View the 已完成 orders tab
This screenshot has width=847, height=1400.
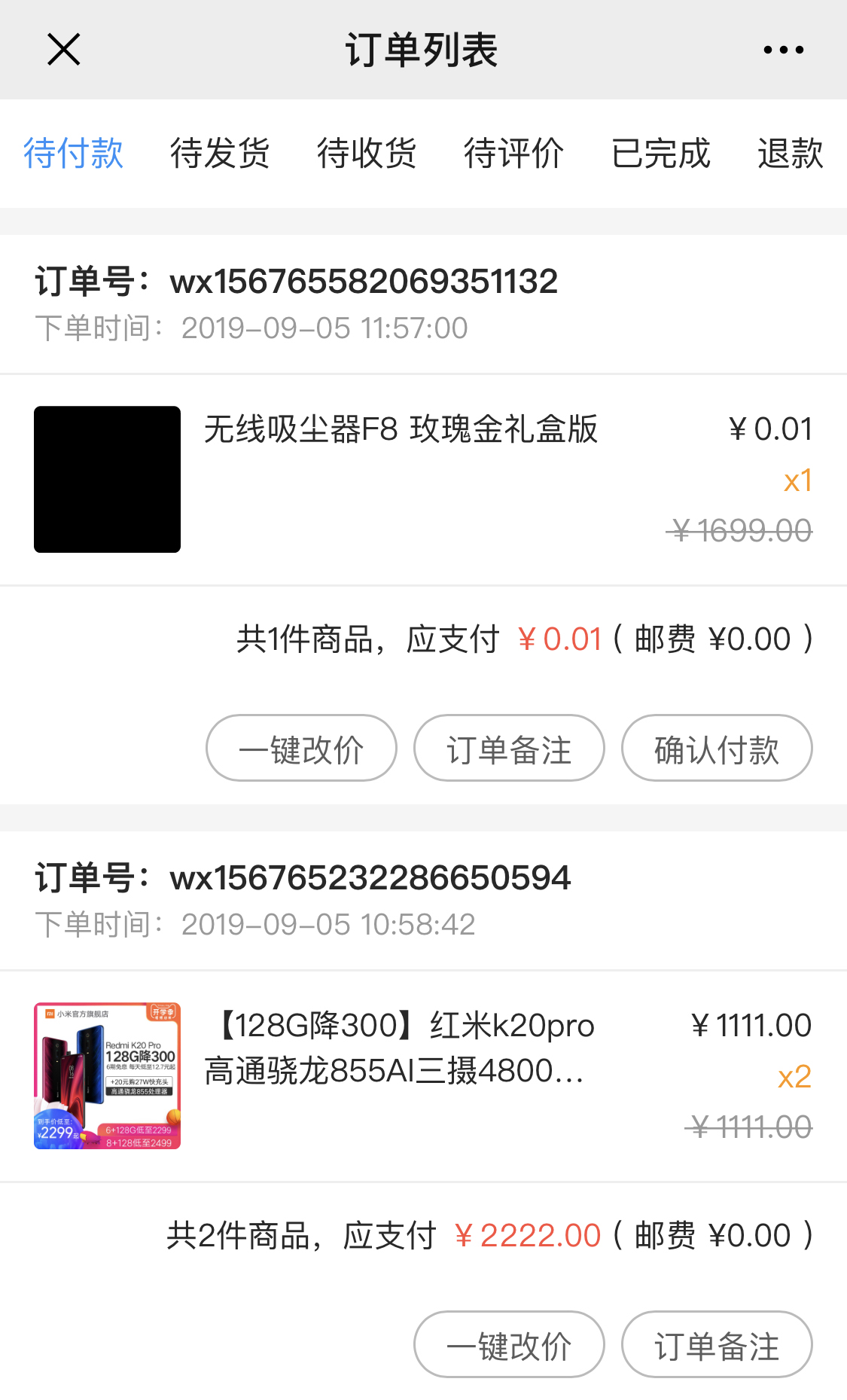[660, 154]
